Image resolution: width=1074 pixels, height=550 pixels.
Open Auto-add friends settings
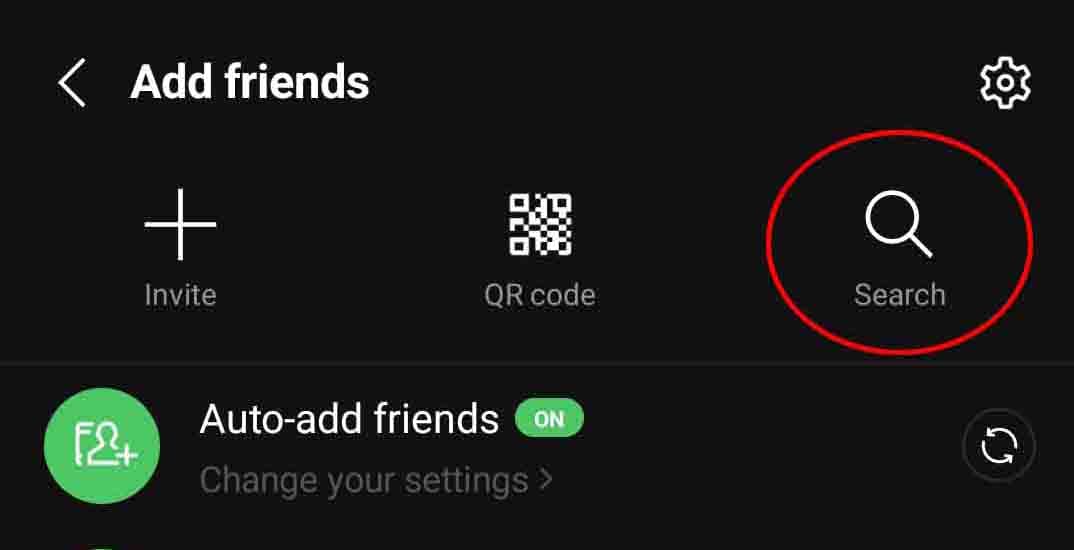click(x=376, y=480)
